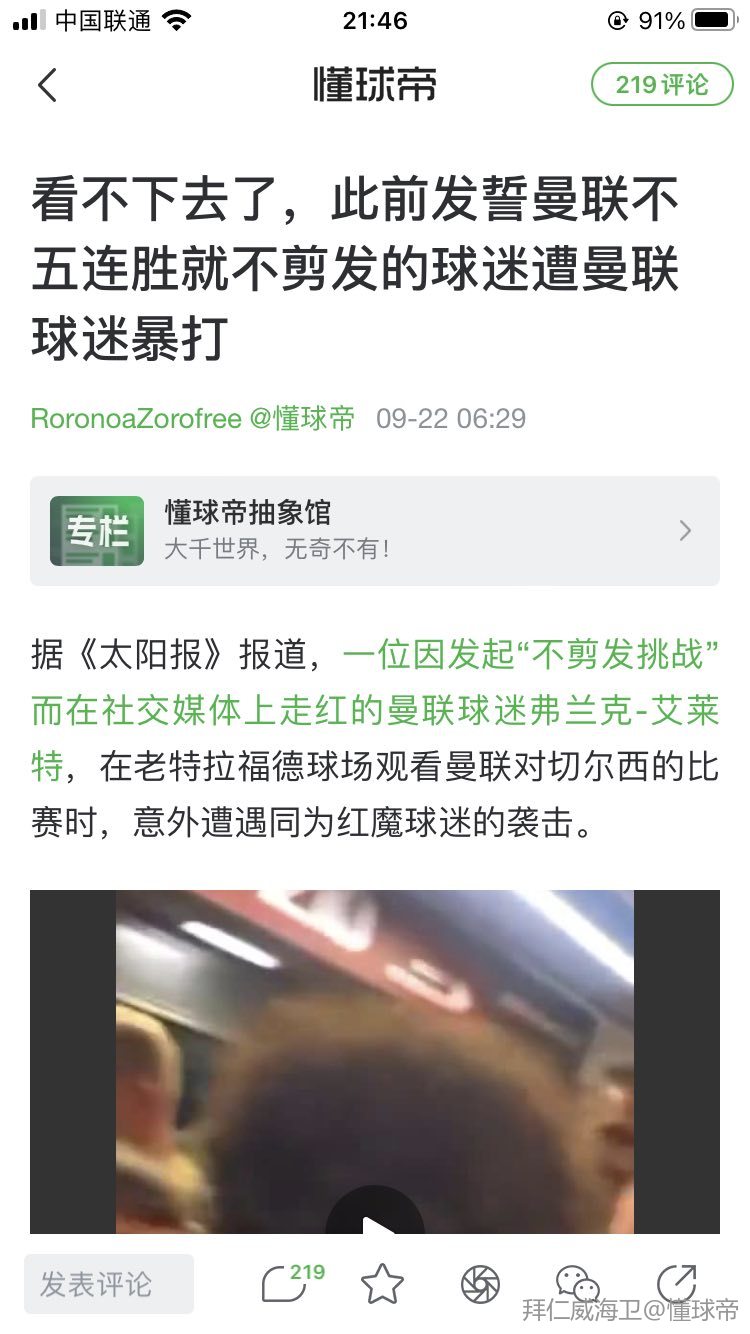Open the 219评论 comments button
Viewport: 750px width, 1334px height.
coord(662,85)
